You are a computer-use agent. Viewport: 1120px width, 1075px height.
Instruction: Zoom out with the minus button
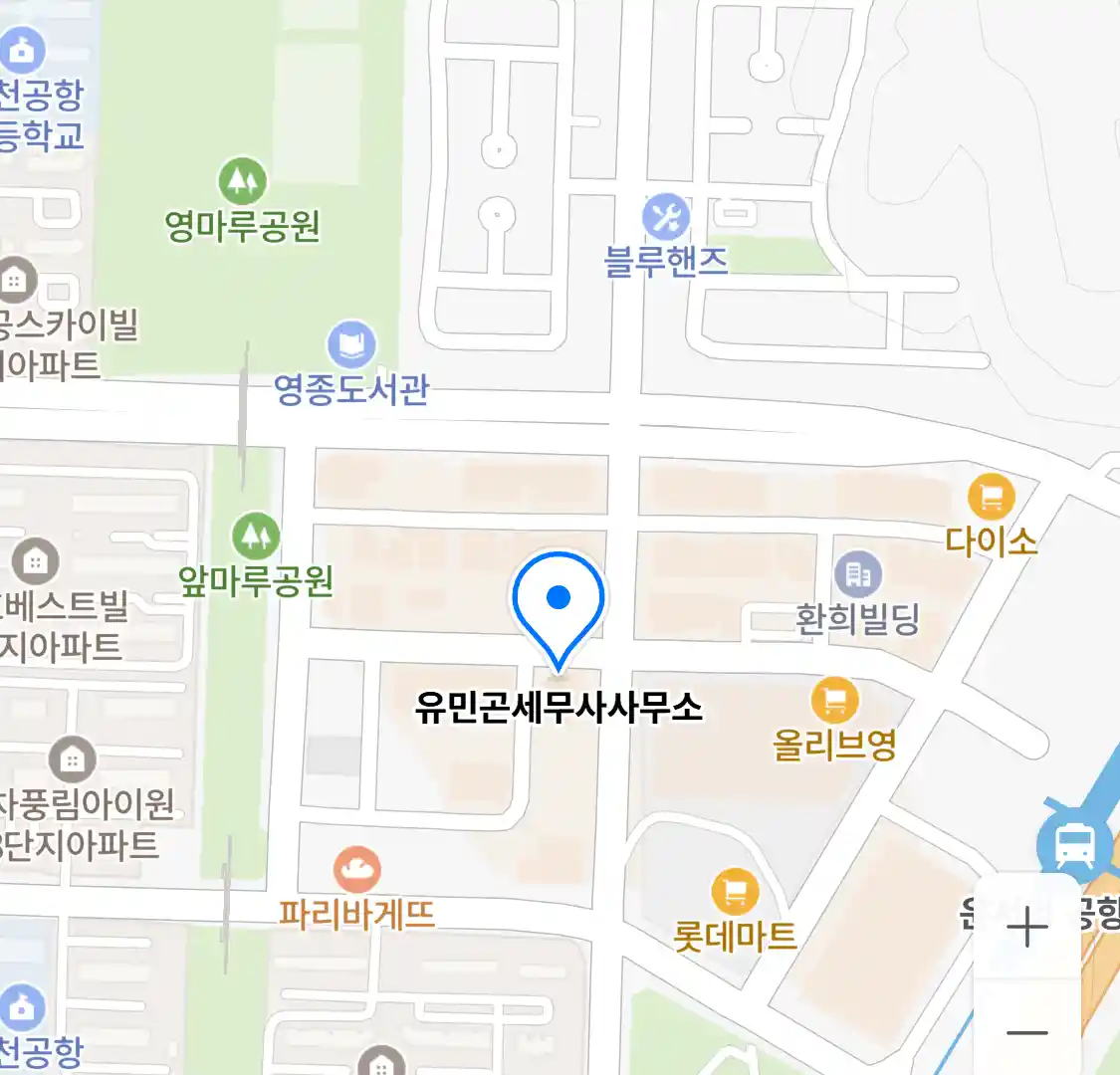[x=1026, y=1032]
